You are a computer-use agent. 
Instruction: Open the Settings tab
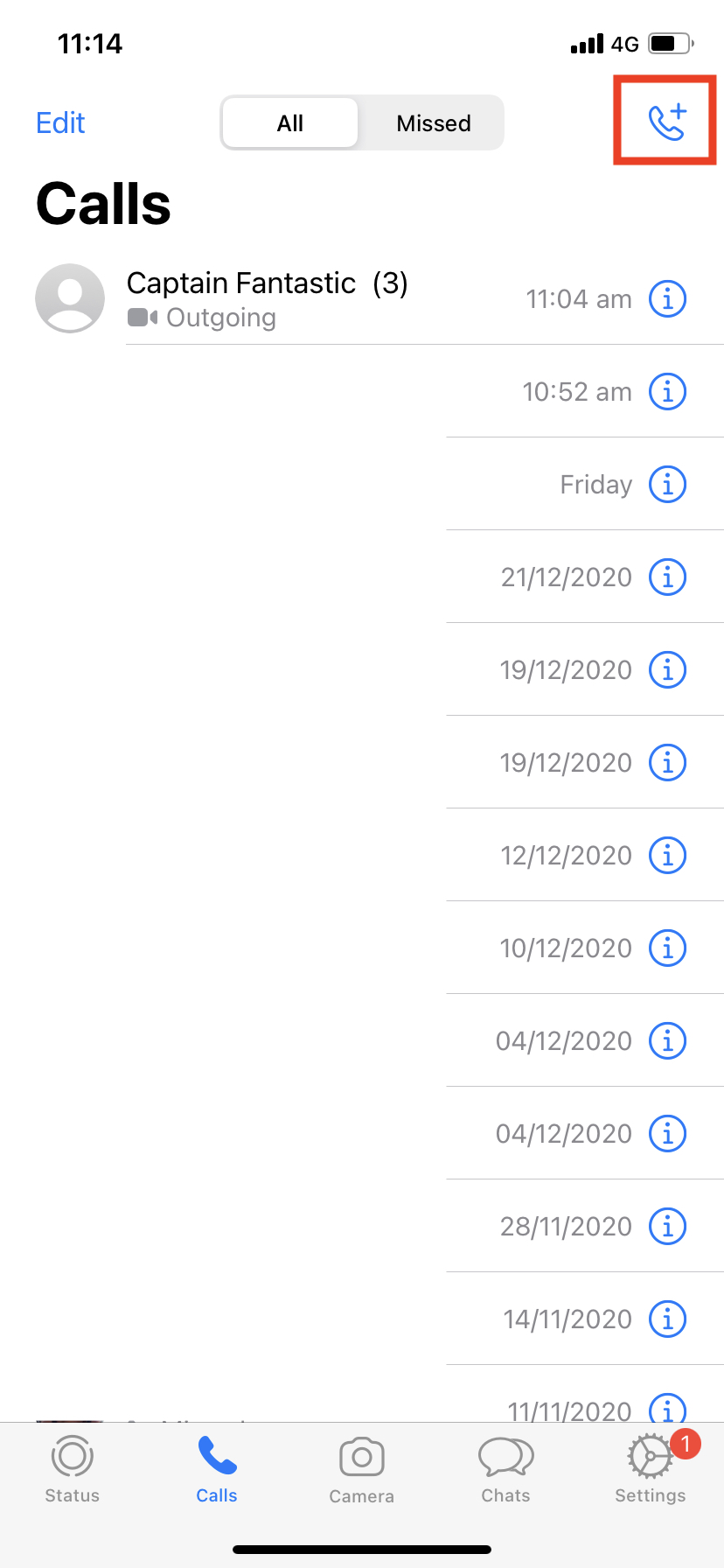(651, 1469)
